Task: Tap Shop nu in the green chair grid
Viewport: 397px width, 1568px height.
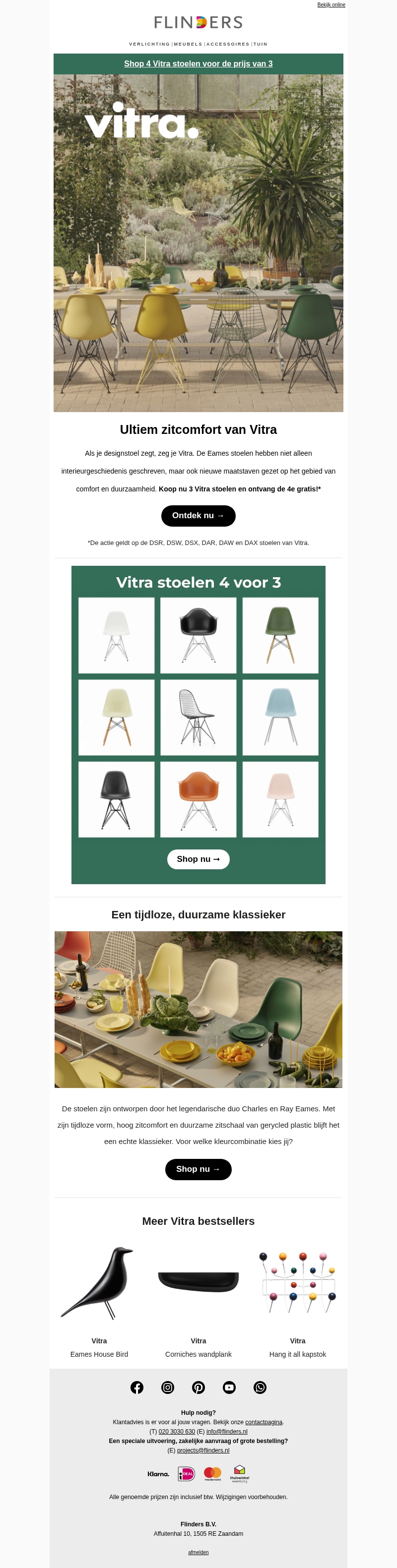Action: tap(198, 859)
